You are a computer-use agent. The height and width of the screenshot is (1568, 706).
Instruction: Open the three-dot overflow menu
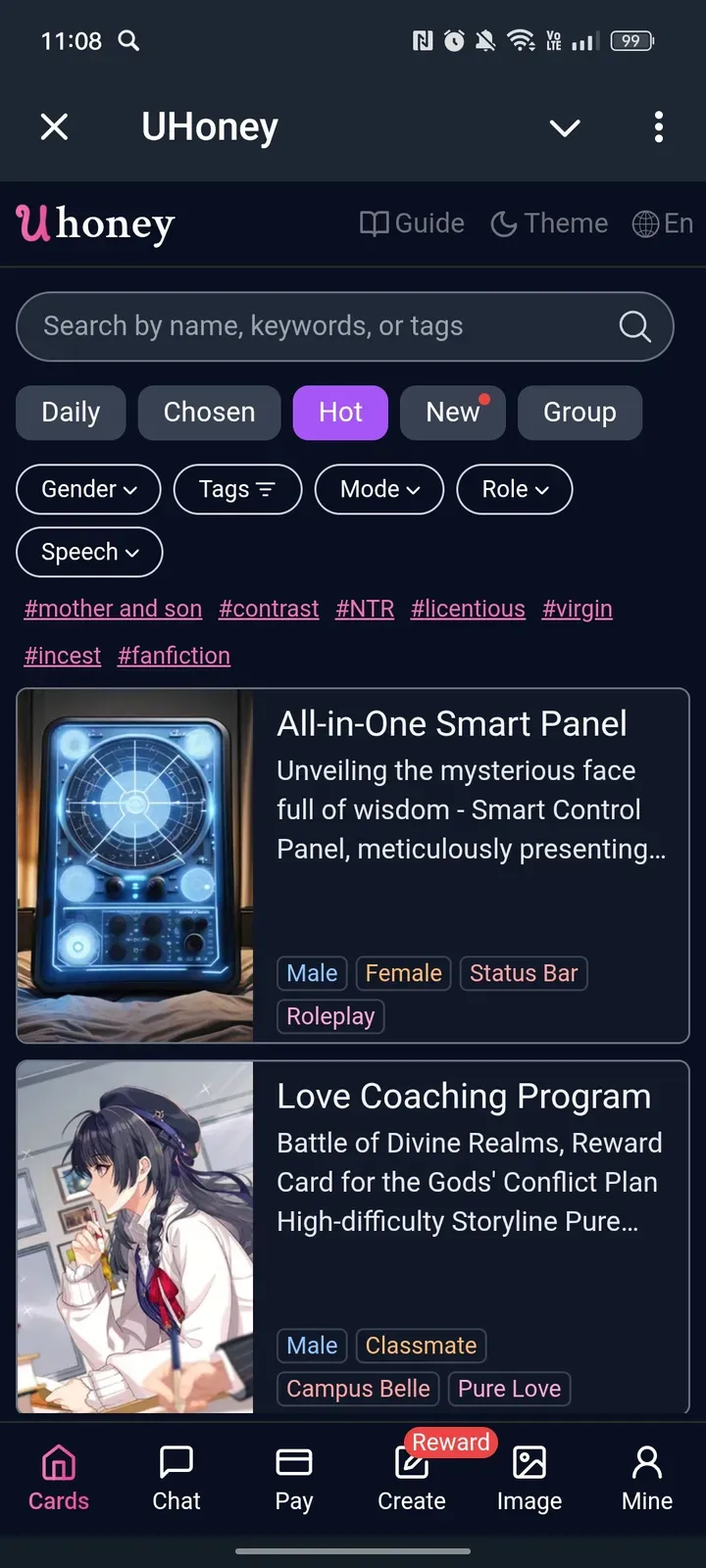click(x=658, y=126)
